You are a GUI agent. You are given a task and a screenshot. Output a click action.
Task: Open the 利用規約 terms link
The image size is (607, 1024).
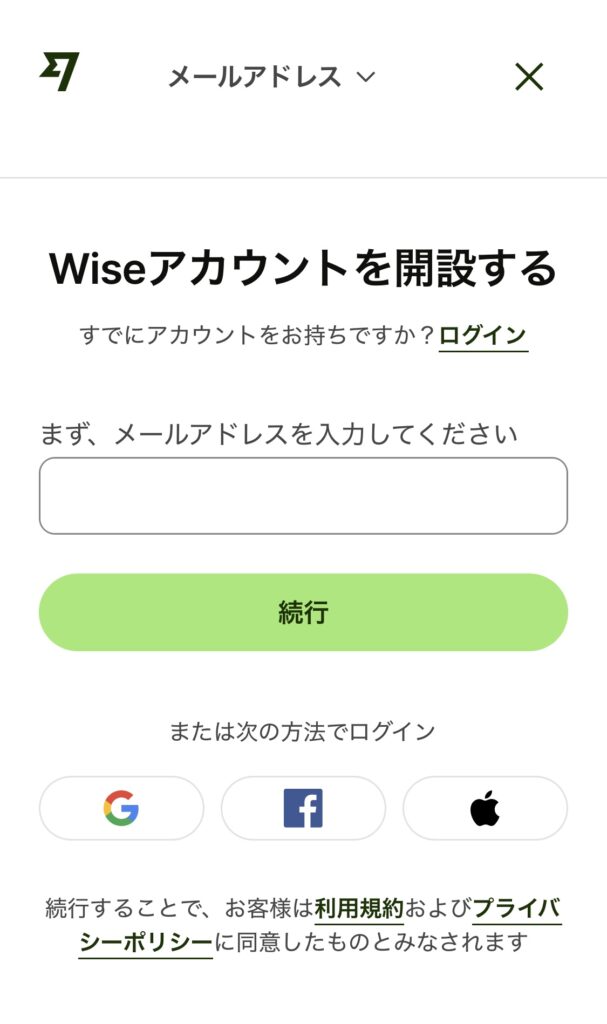(359, 908)
